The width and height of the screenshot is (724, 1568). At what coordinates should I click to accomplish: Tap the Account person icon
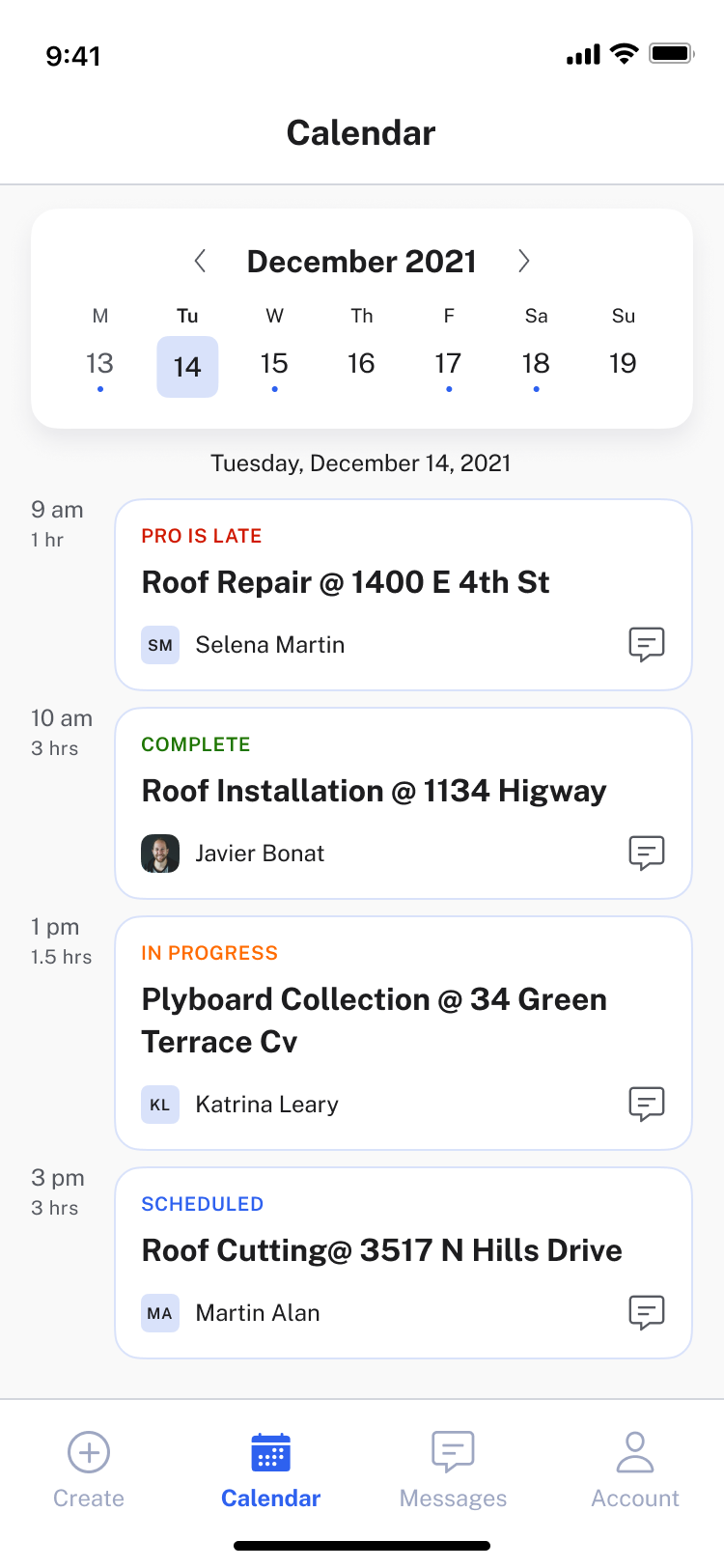tap(635, 1451)
